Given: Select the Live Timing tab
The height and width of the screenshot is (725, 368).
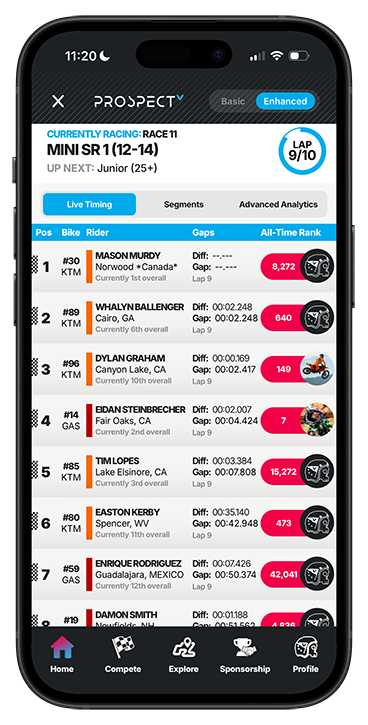Looking at the screenshot, I should pos(89,204).
